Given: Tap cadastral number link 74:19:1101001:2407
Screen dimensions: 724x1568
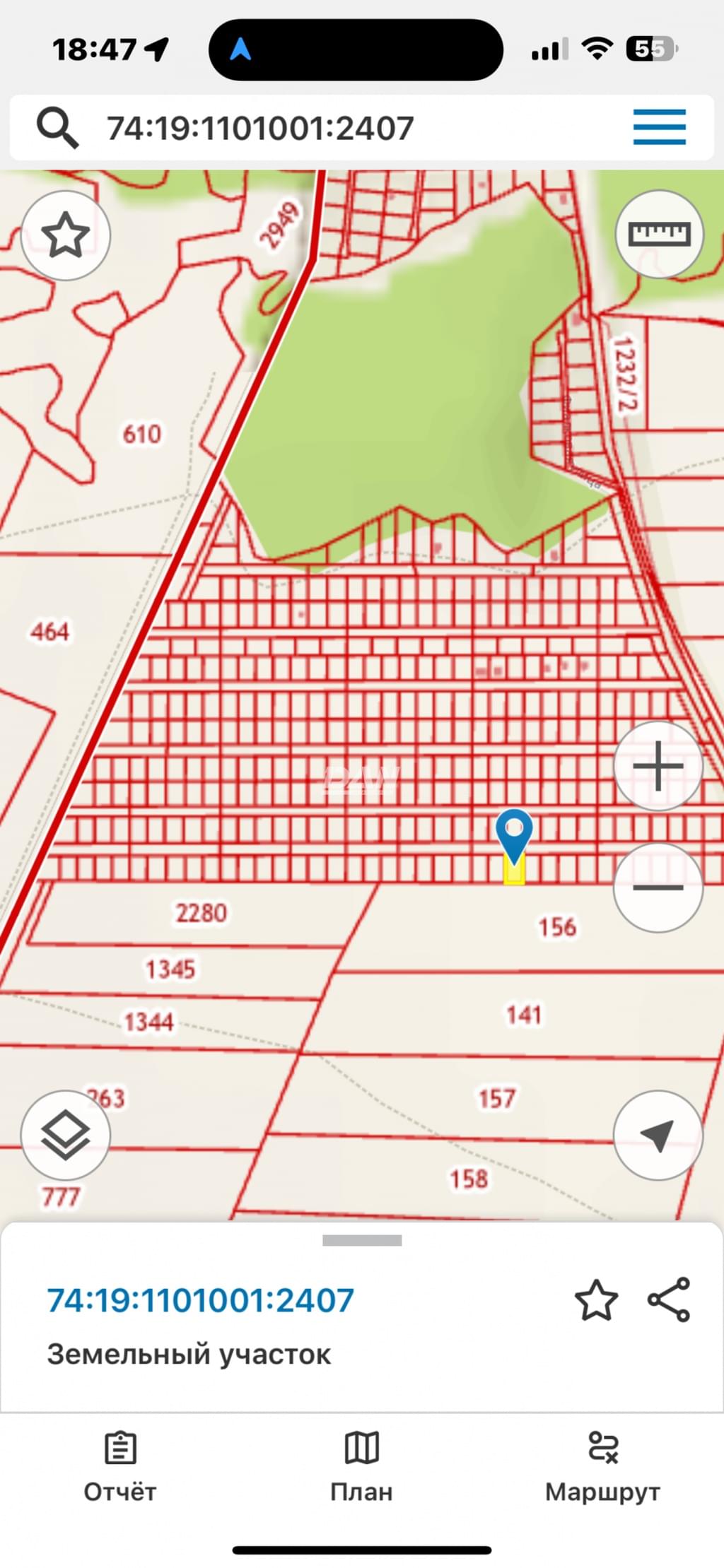Looking at the screenshot, I should tap(201, 1300).
